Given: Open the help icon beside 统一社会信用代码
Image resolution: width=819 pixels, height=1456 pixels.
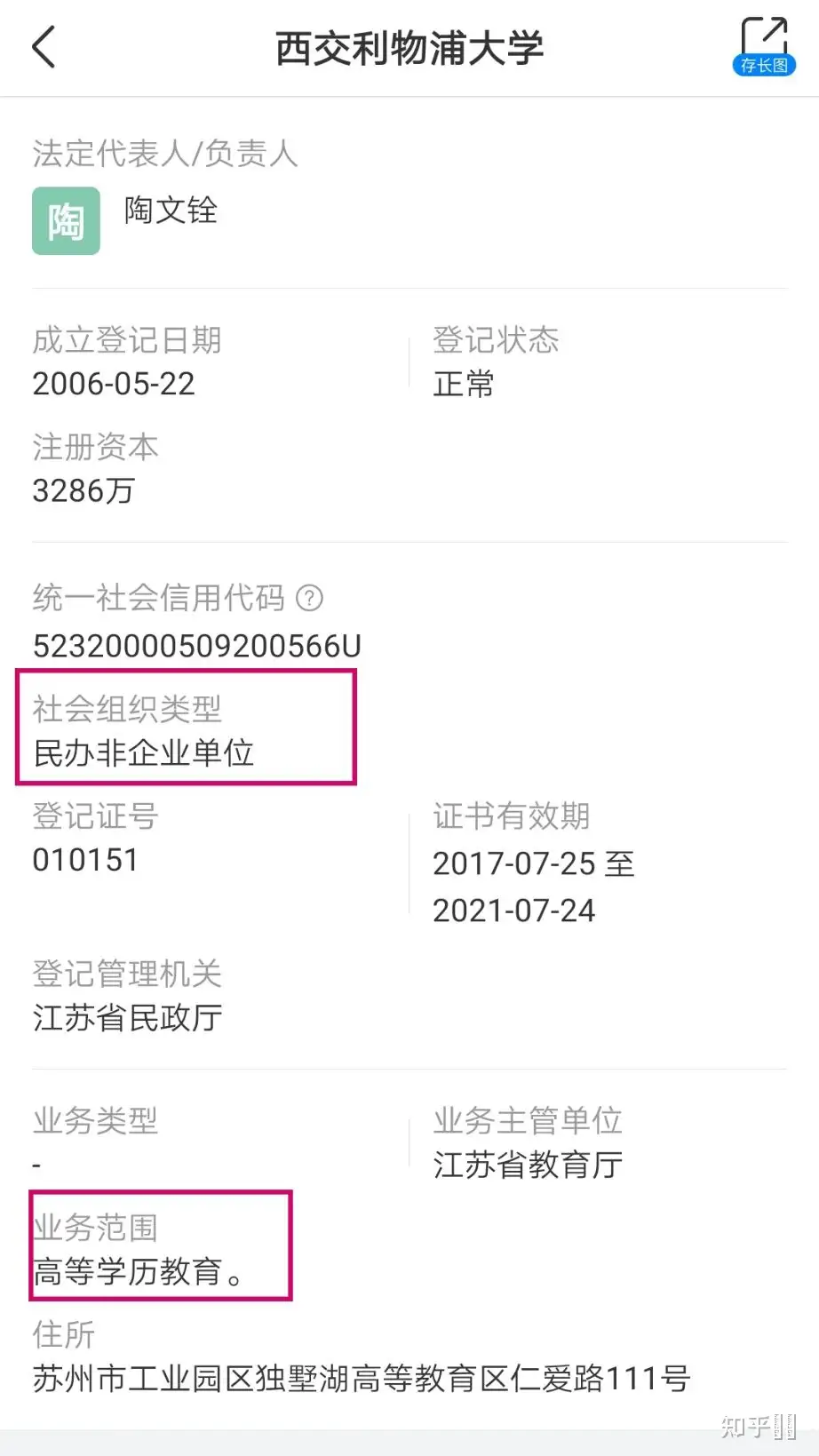Looking at the screenshot, I should coord(309,598).
